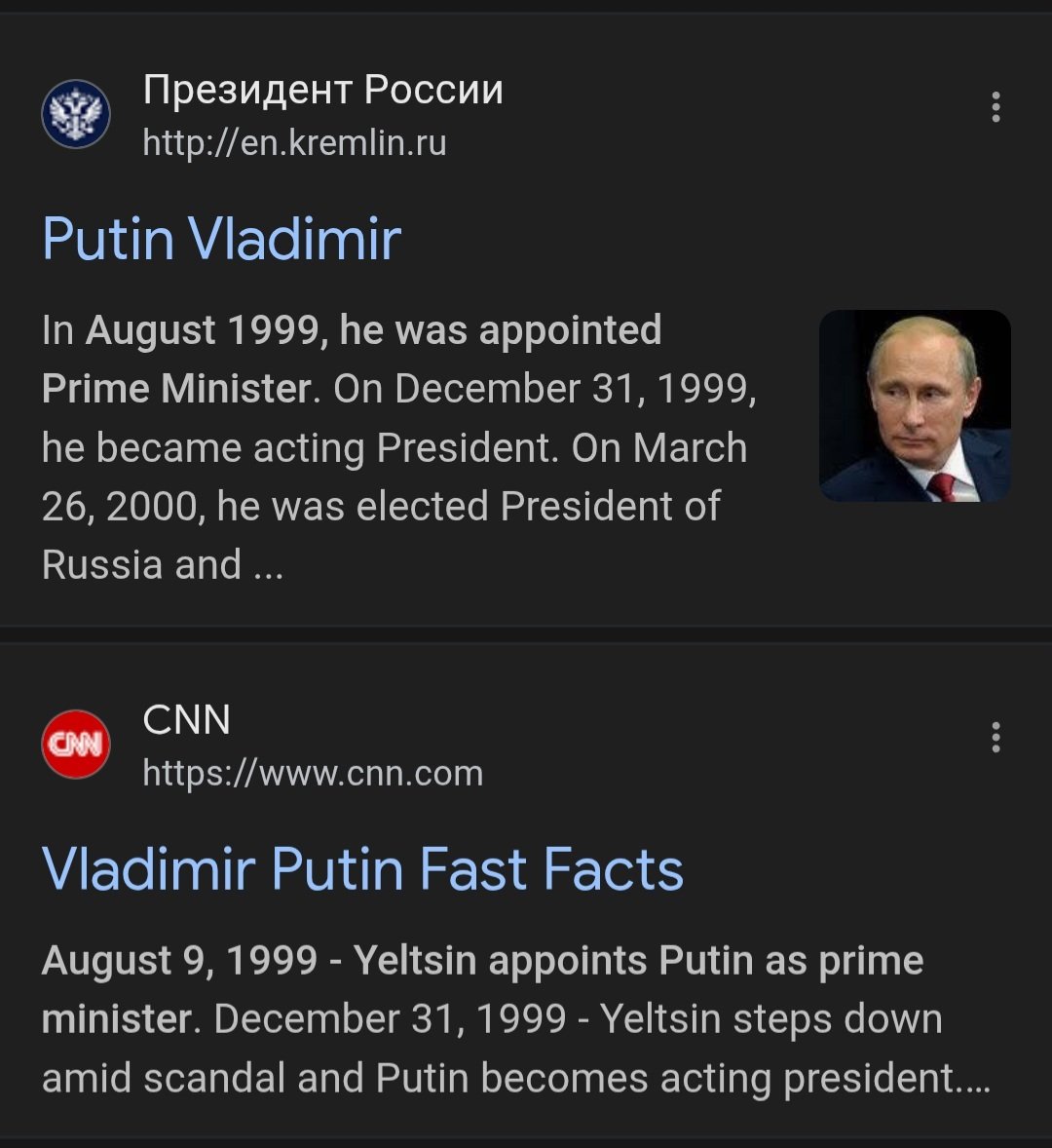The width and height of the screenshot is (1052, 1148).
Task: Open overflow menu for the kremlin.ru result
Action: (996, 107)
